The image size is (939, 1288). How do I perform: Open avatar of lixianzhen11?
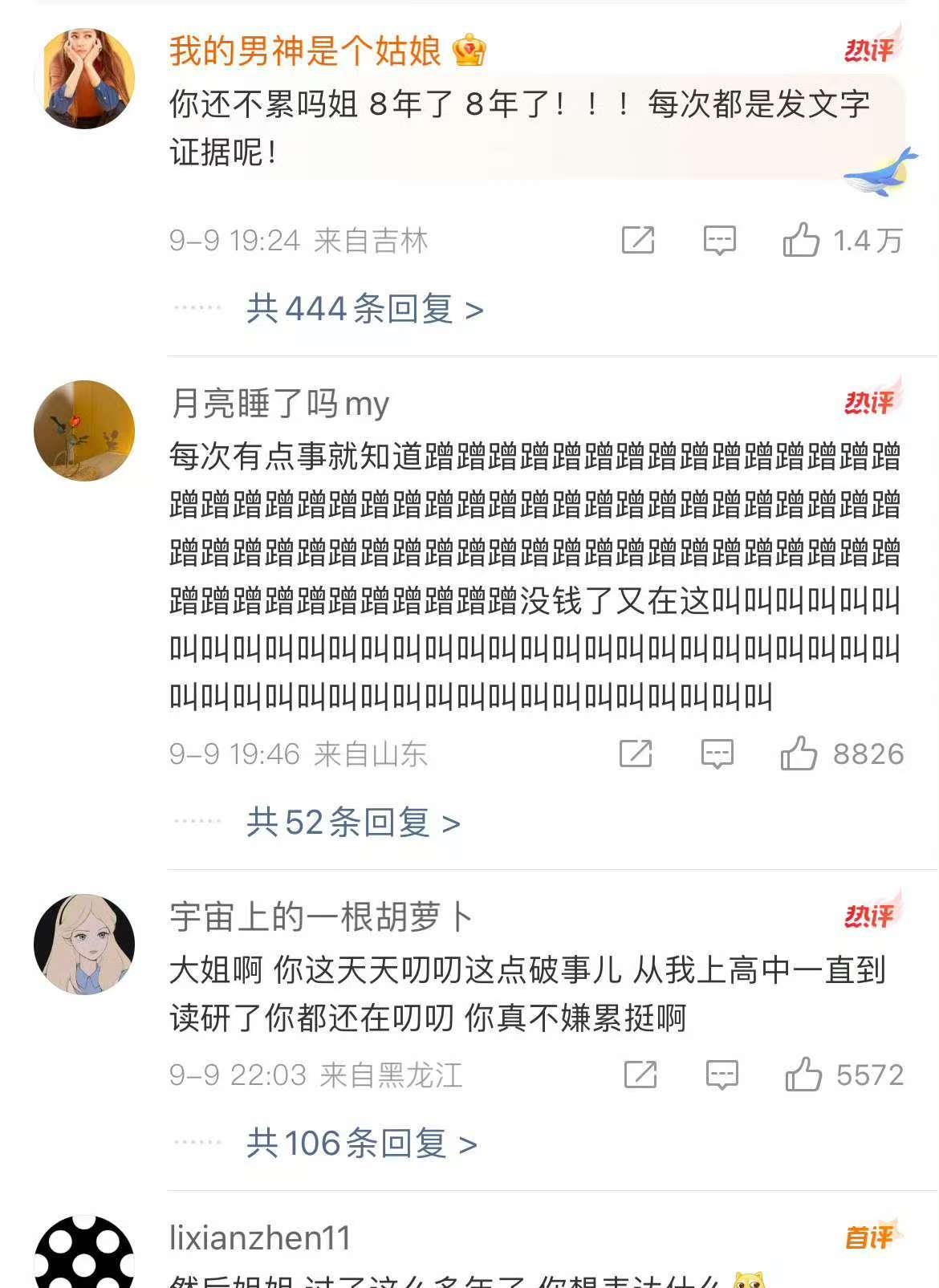click(x=84, y=1256)
